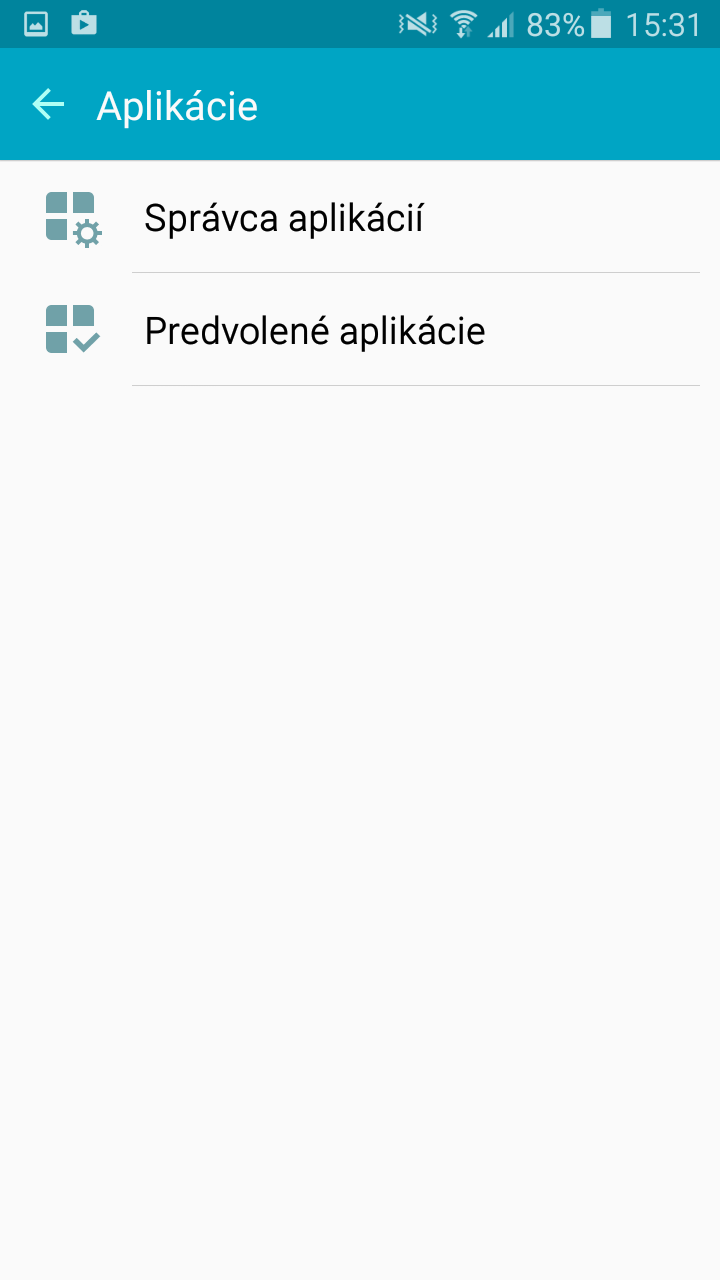
Task: Go back using the Aplikácie arrow
Action: 48,104
